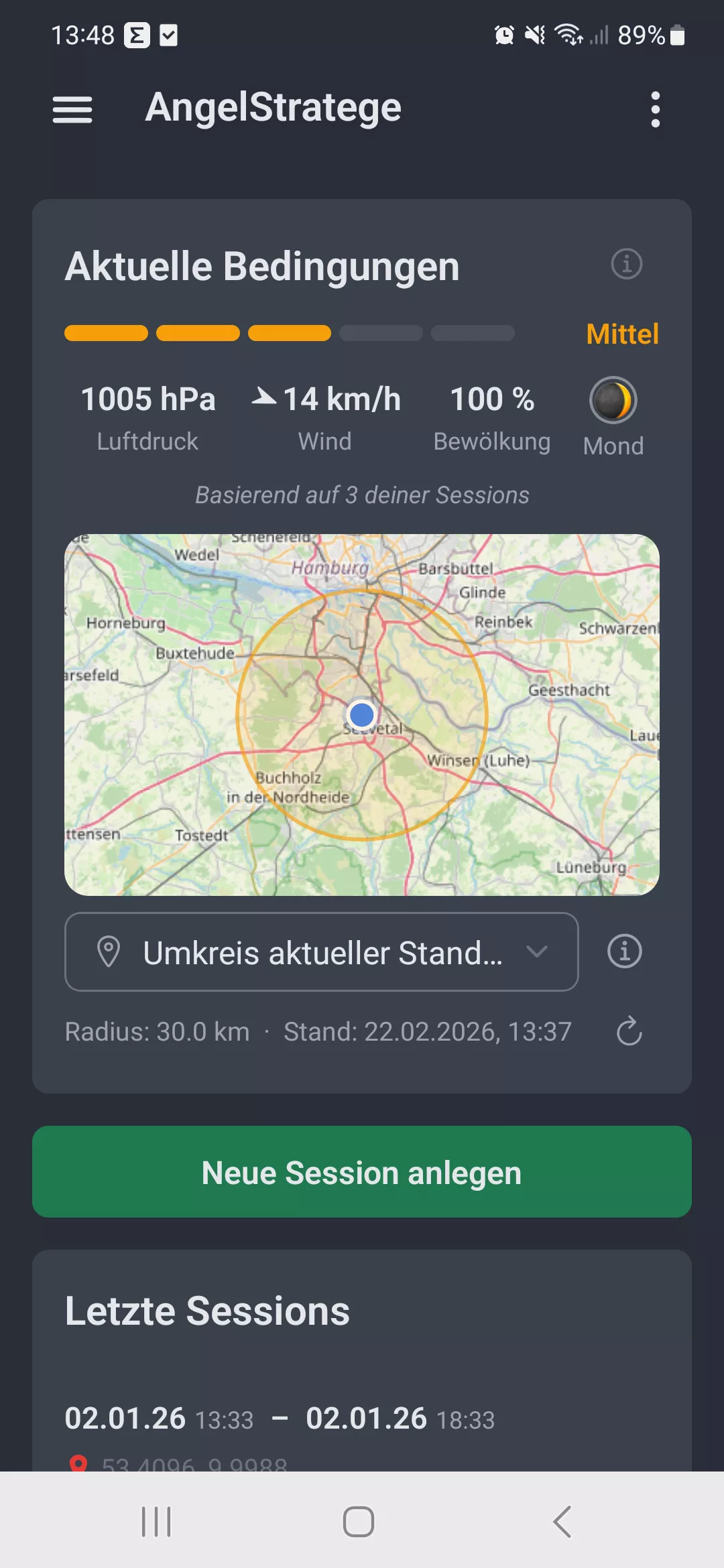Tap the Mittel rating label

tap(622, 333)
